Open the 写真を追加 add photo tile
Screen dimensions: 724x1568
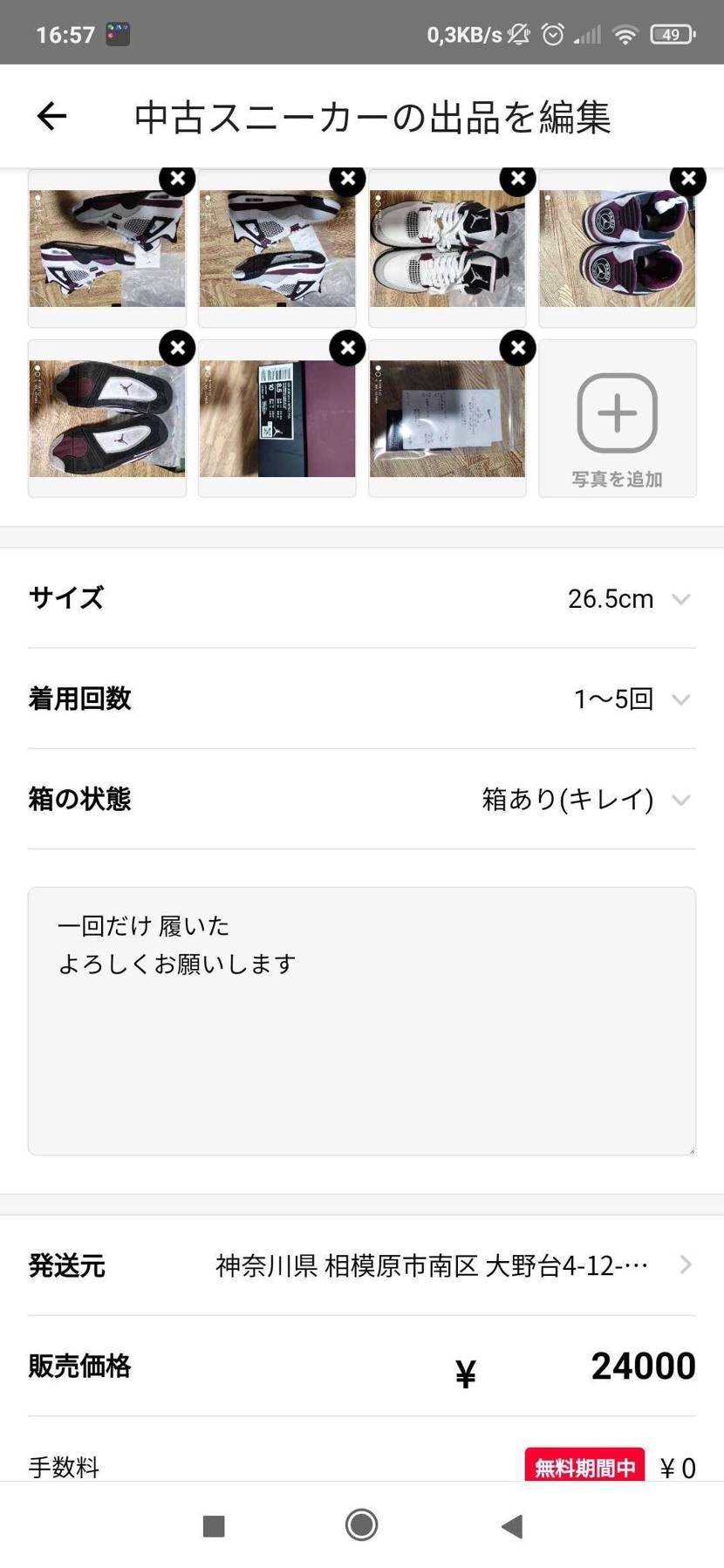[x=617, y=418]
